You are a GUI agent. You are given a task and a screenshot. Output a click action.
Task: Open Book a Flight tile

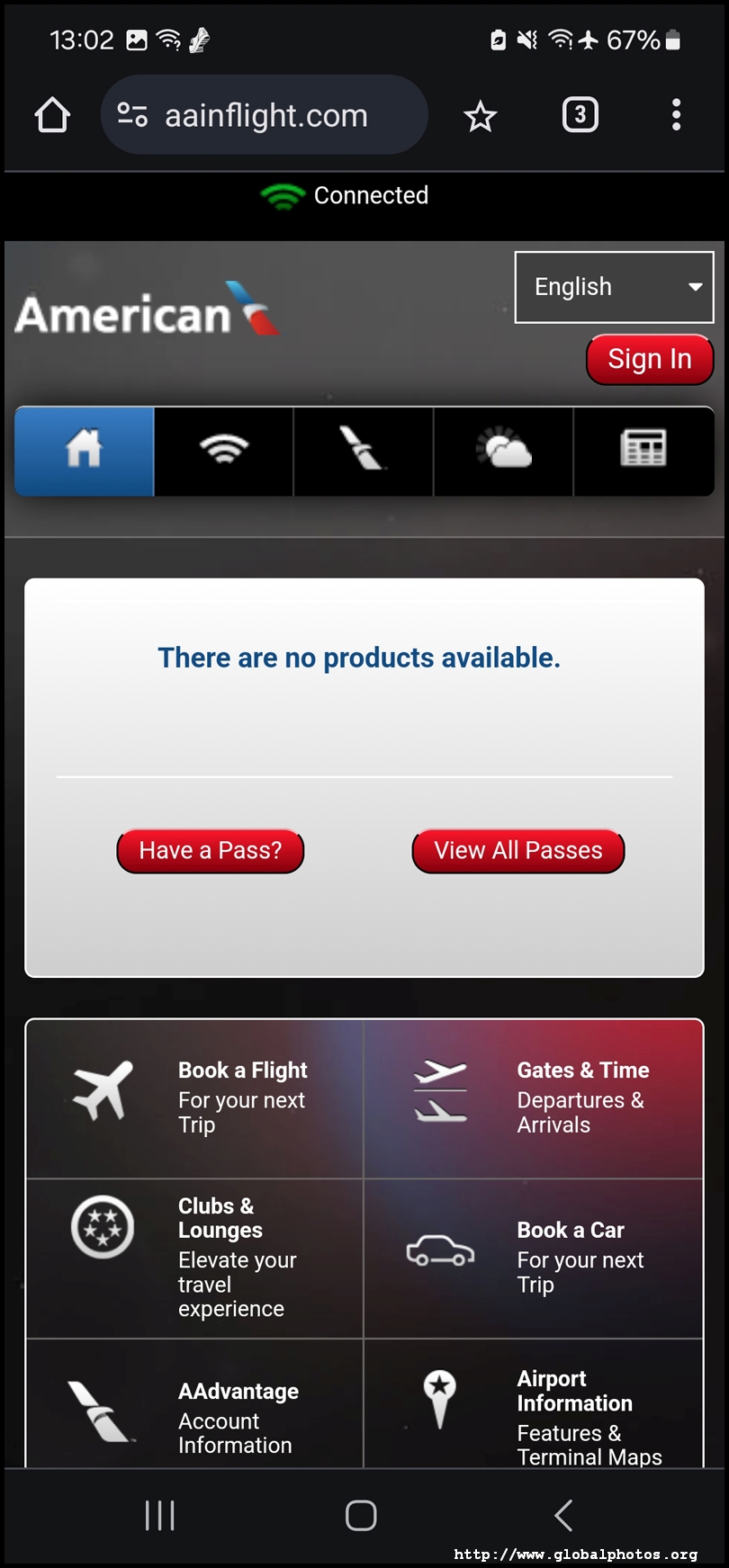tap(194, 1098)
